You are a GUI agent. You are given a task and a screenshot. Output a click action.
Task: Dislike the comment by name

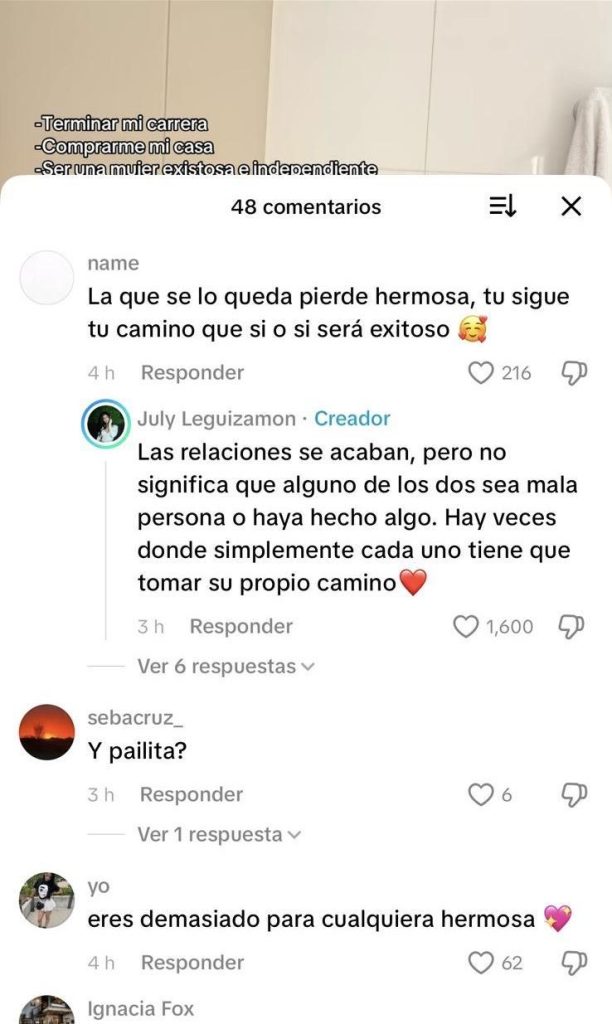point(573,373)
